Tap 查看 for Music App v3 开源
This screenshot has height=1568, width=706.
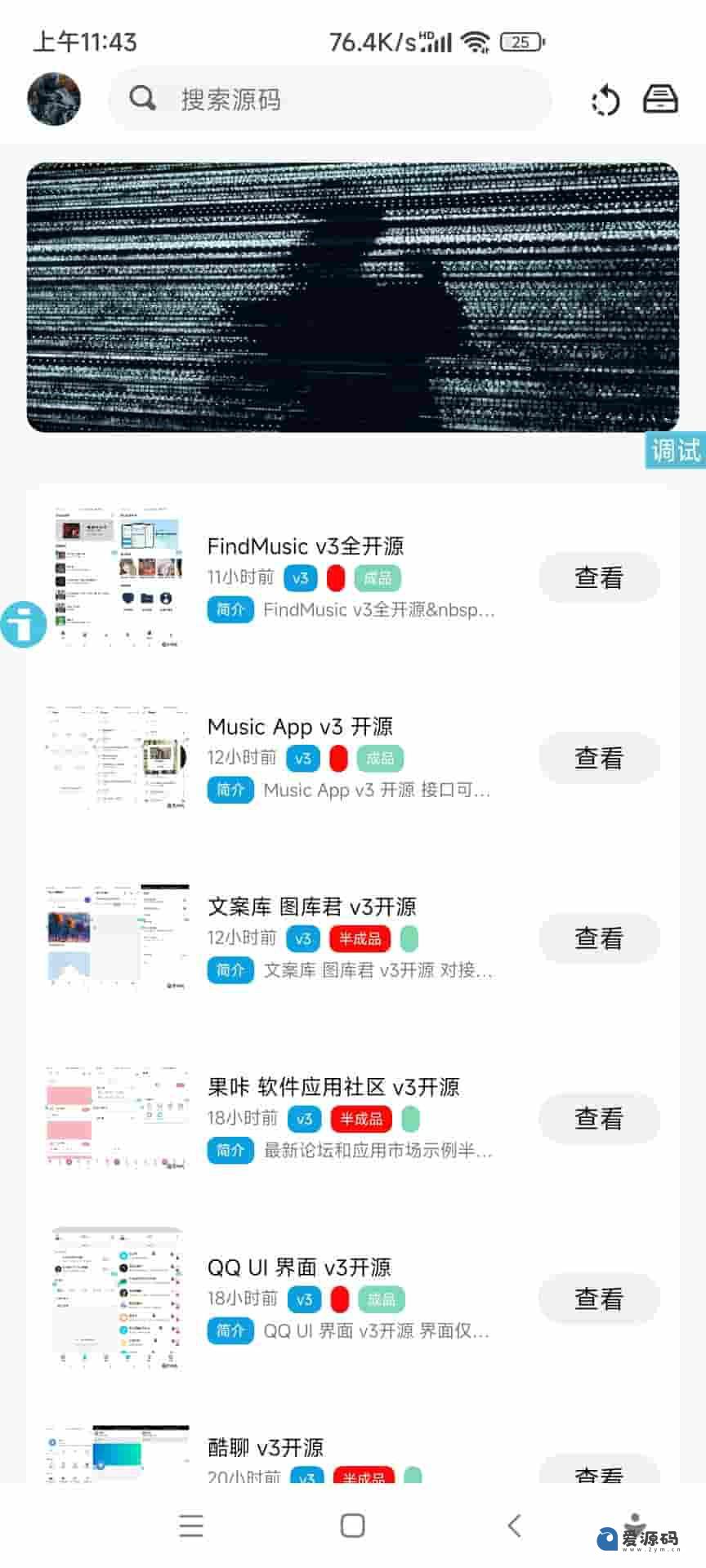[599, 758]
